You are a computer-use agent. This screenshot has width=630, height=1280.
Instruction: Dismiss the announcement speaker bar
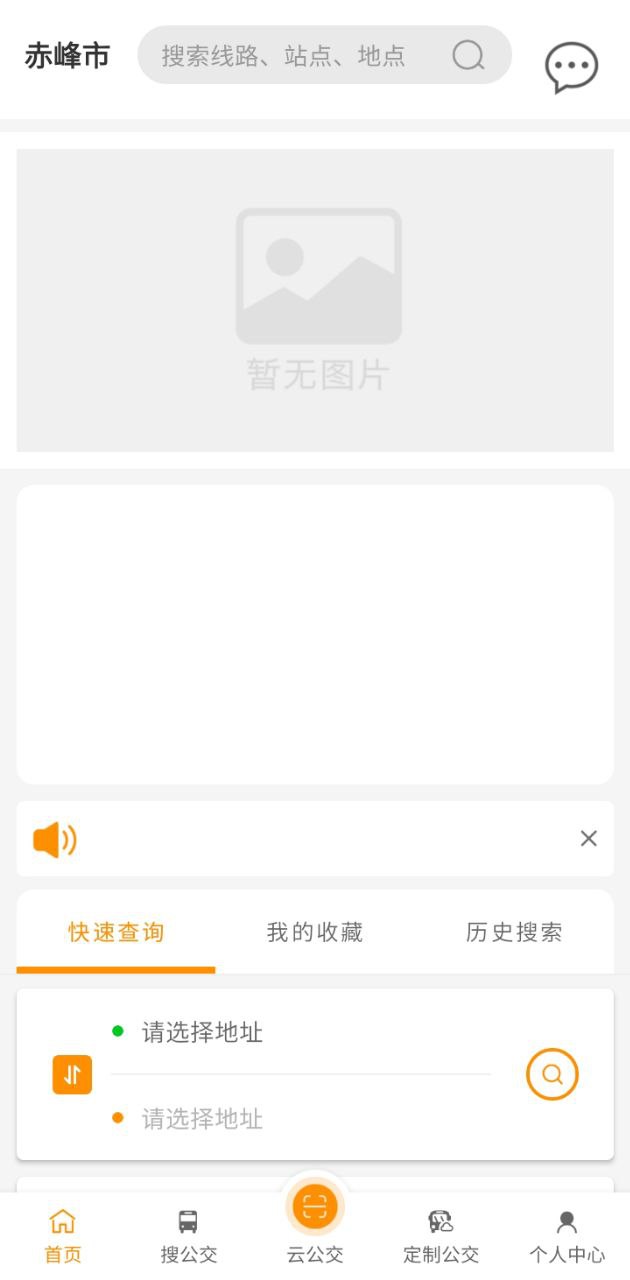pos(588,839)
